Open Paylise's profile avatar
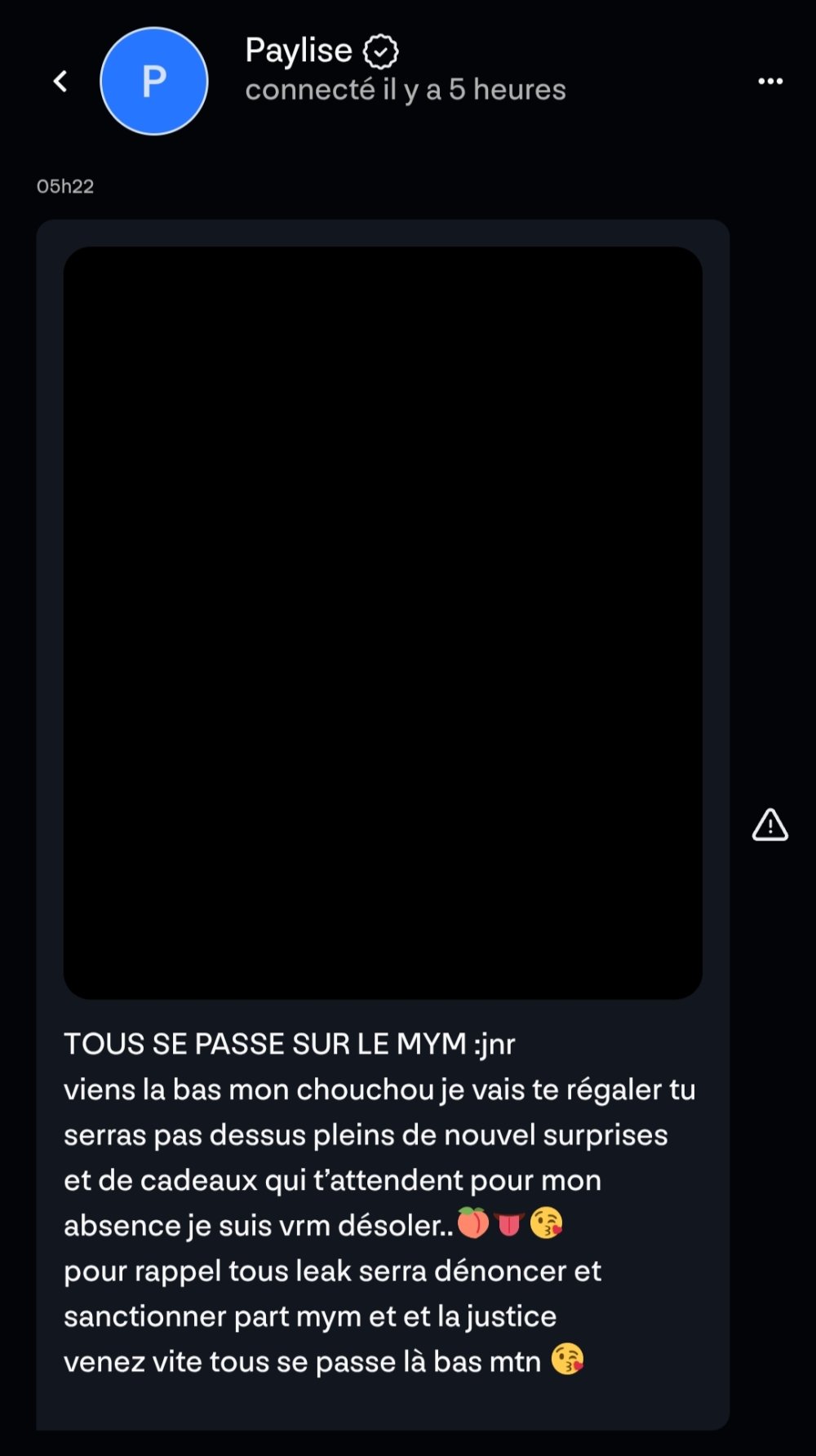Image resolution: width=816 pixels, height=1456 pixels. [x=153, y=81]
